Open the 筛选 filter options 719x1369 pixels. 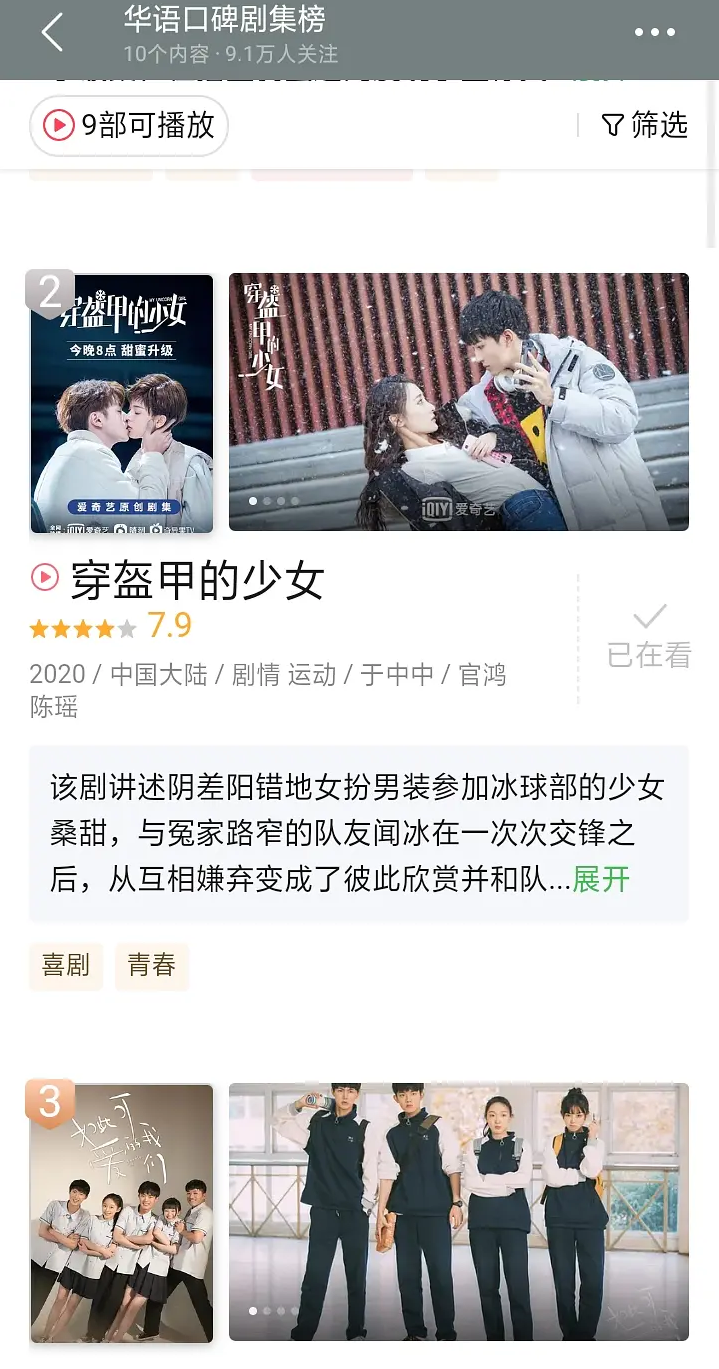coord(645,125)
